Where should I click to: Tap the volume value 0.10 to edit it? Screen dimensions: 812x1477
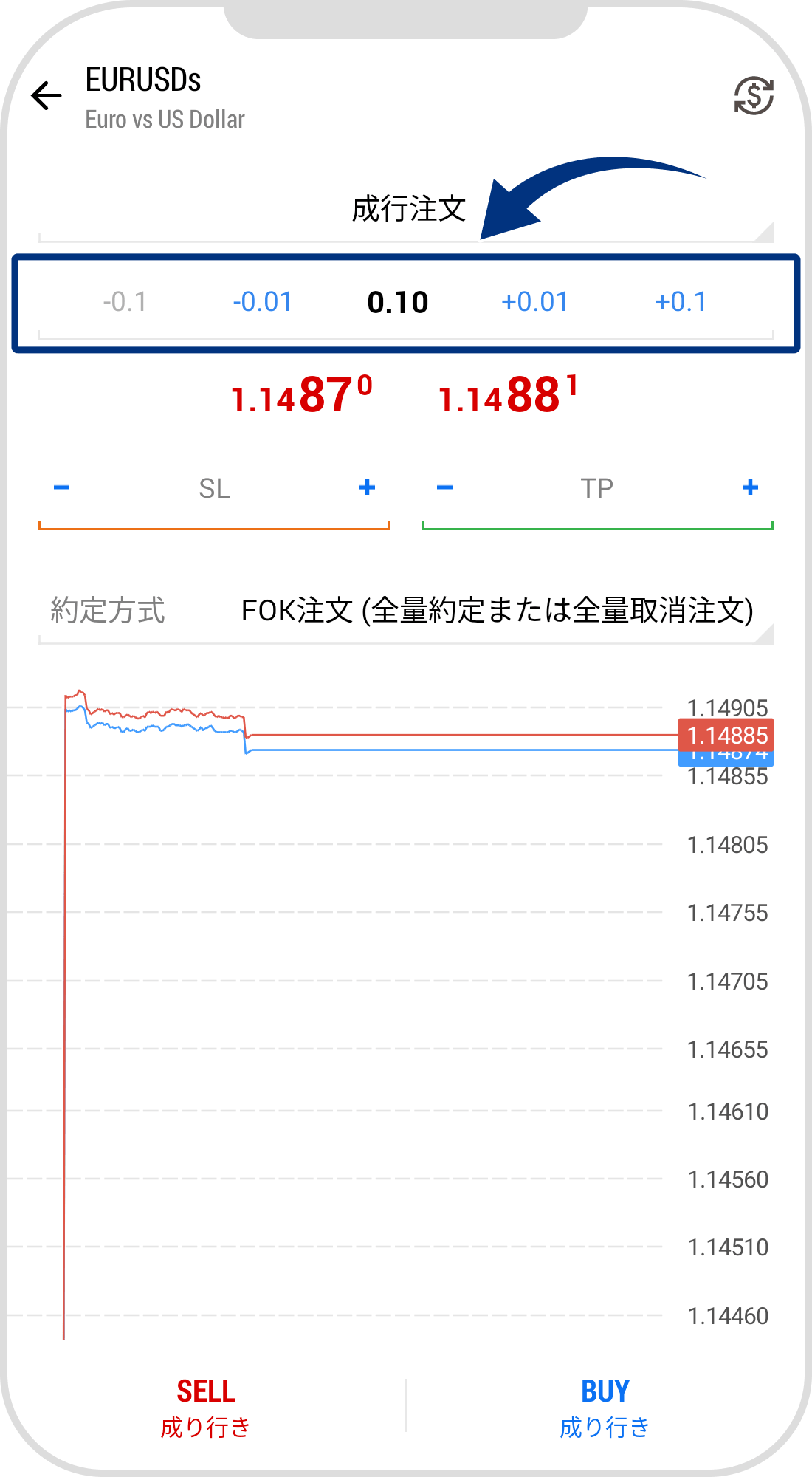click(x=399, y=301)
